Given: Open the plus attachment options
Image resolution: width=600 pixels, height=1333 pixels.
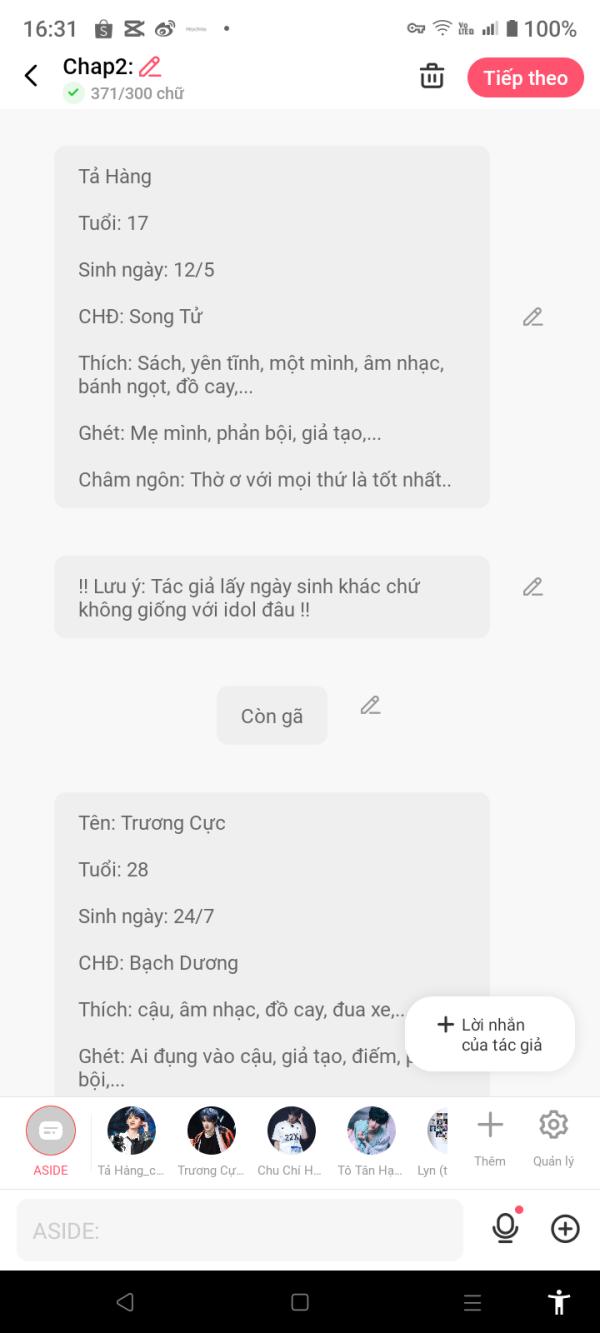Looking at the screenshot, I should (x=565, y=1229).
